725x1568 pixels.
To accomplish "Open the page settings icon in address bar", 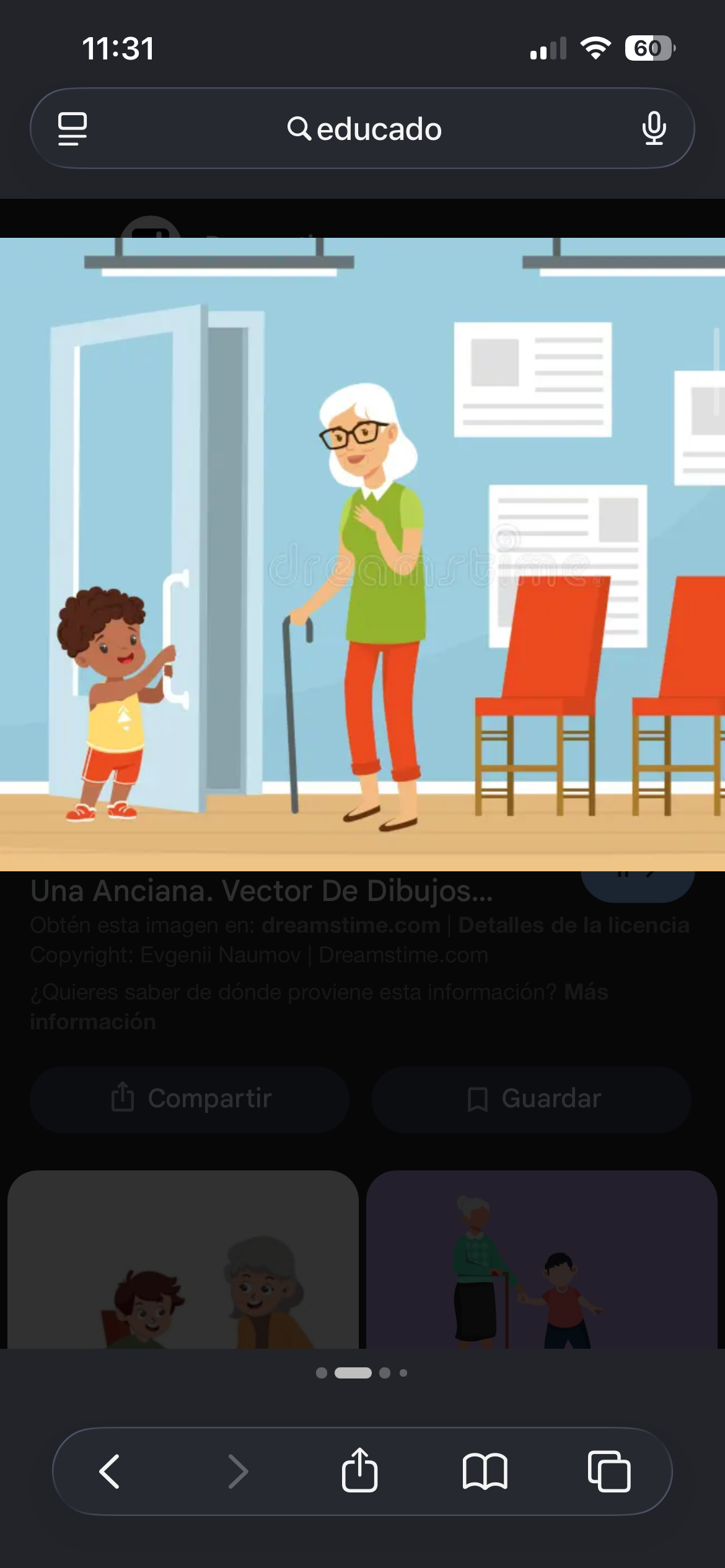I will 72,129.
